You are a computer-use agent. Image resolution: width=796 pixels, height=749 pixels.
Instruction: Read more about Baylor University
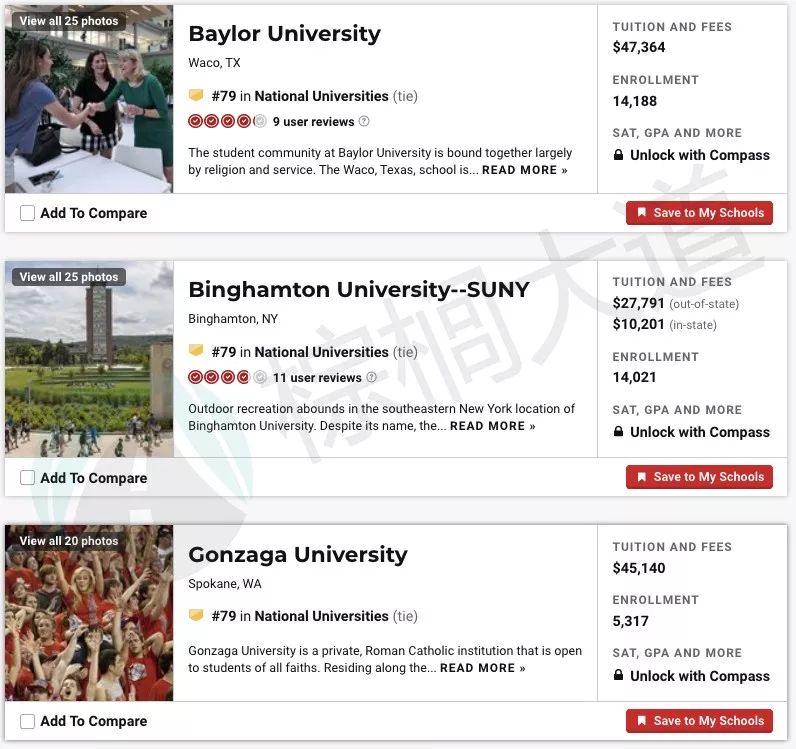pyautogui.click(x=524, y=170)
